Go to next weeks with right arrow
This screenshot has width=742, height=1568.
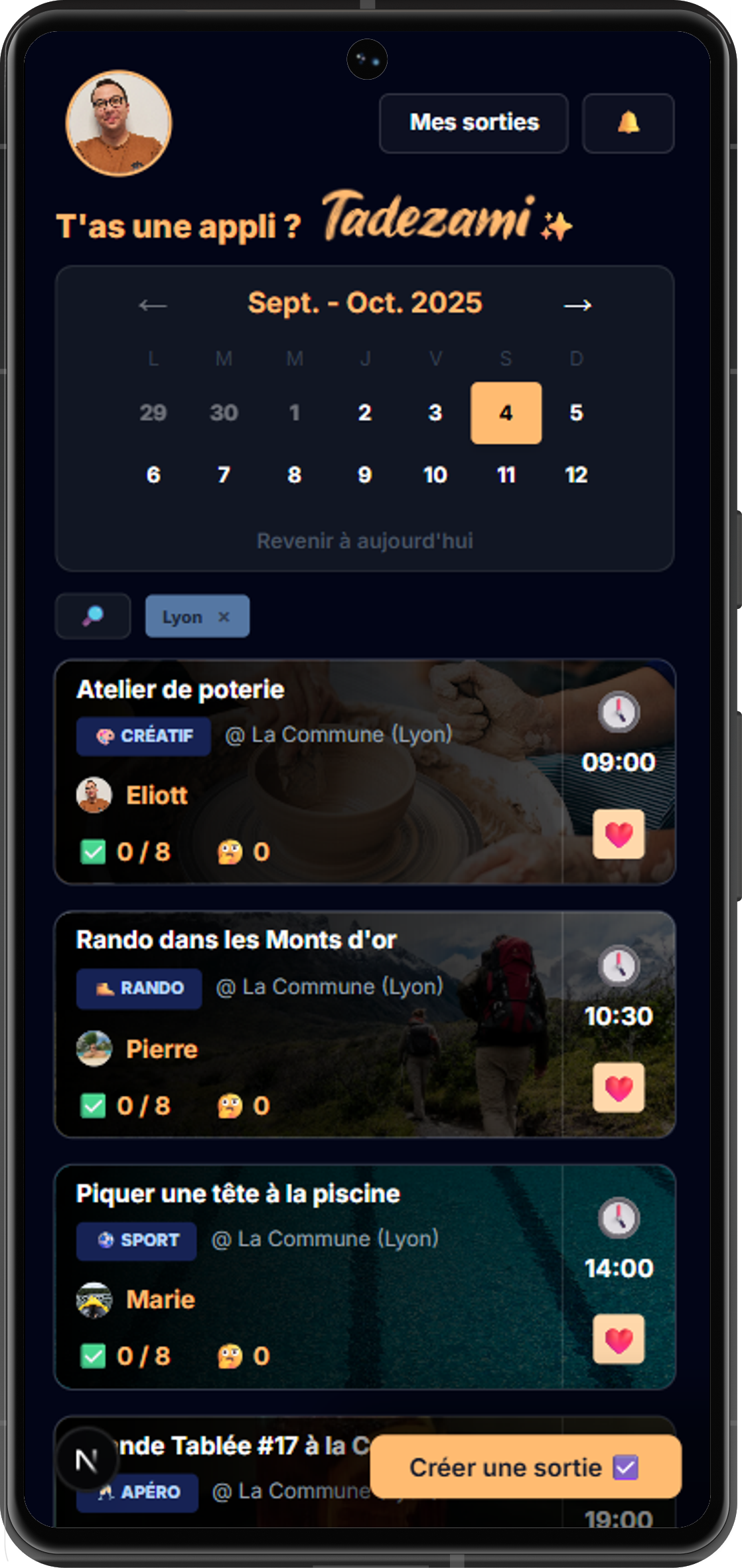577,305
